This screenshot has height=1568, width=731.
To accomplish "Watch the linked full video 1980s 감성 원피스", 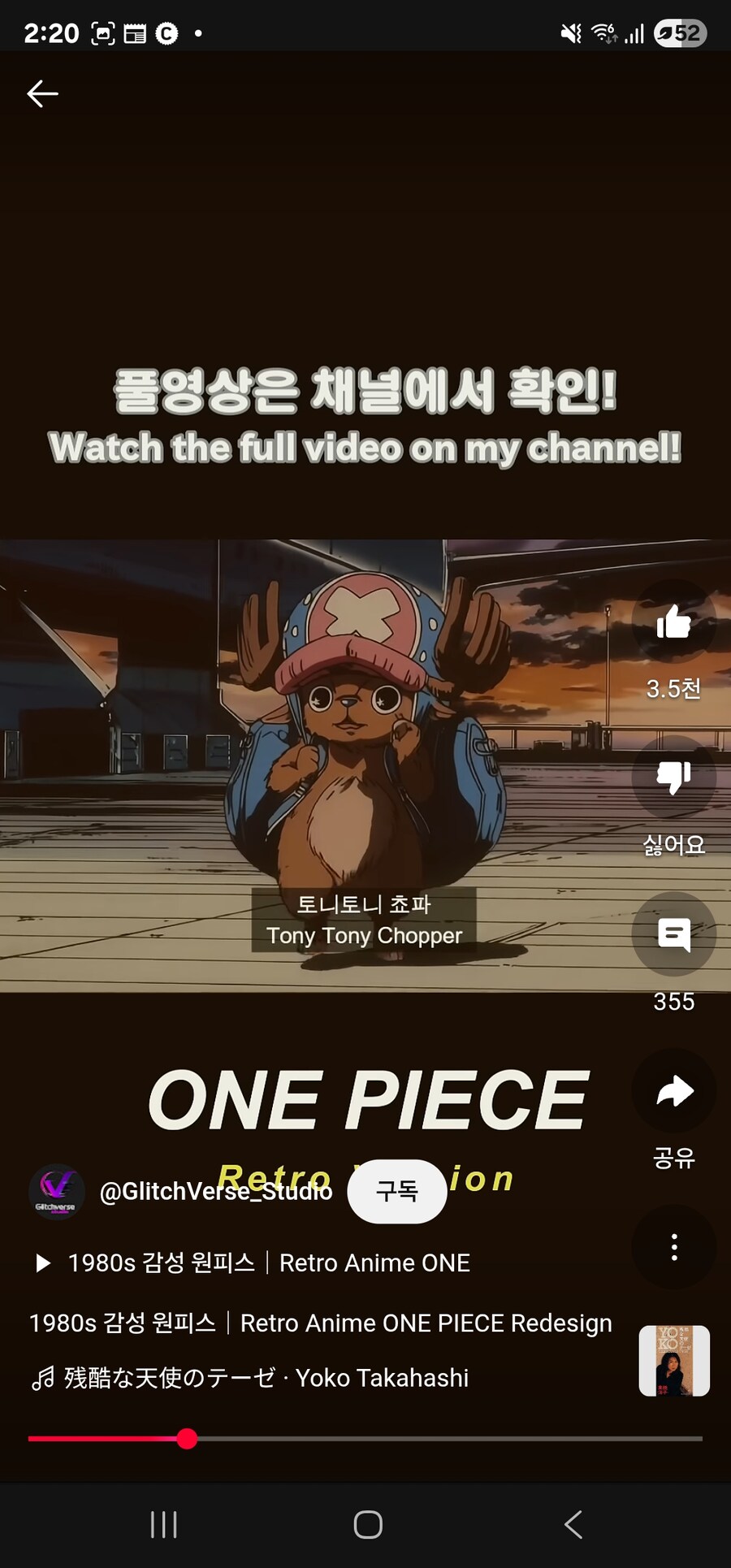I will tap(253, 1263).
